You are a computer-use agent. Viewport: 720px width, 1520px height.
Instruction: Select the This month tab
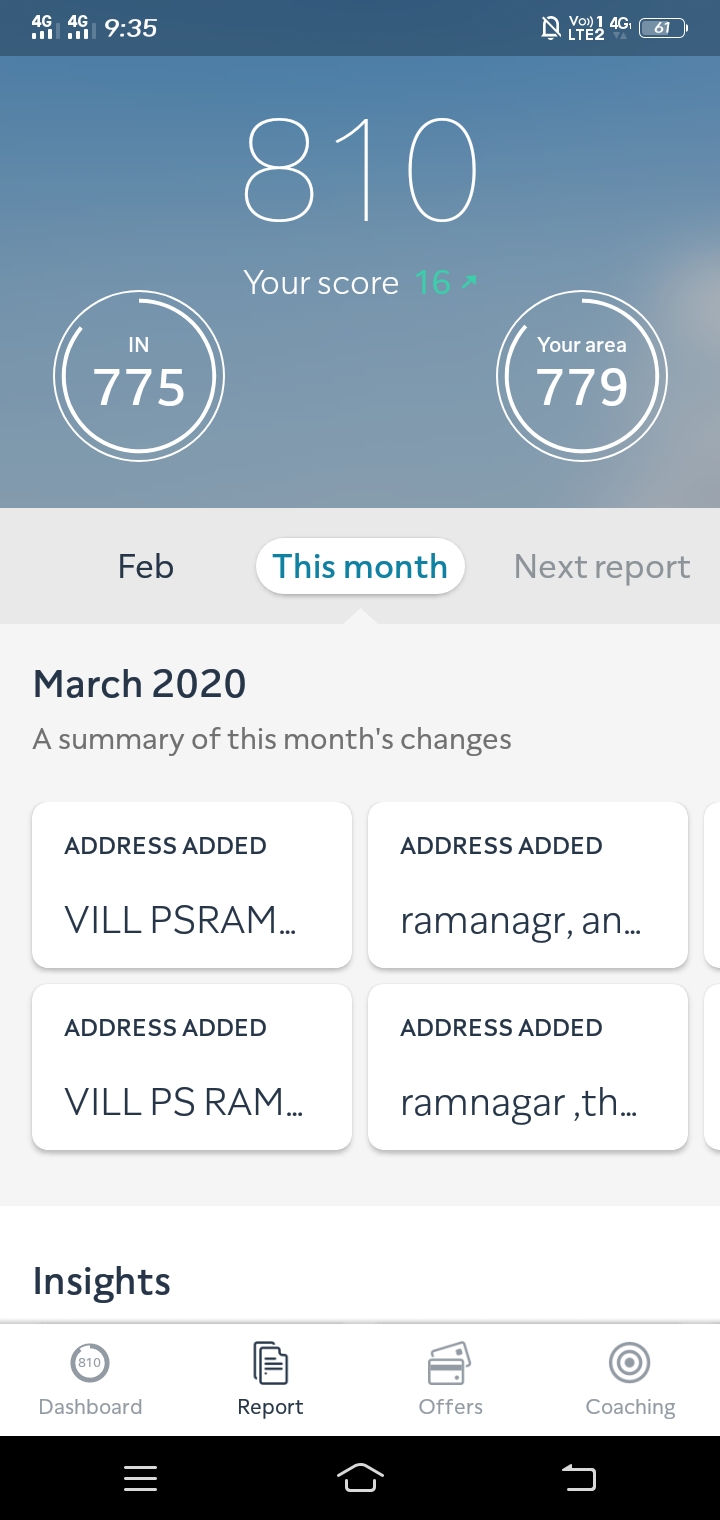360,566
